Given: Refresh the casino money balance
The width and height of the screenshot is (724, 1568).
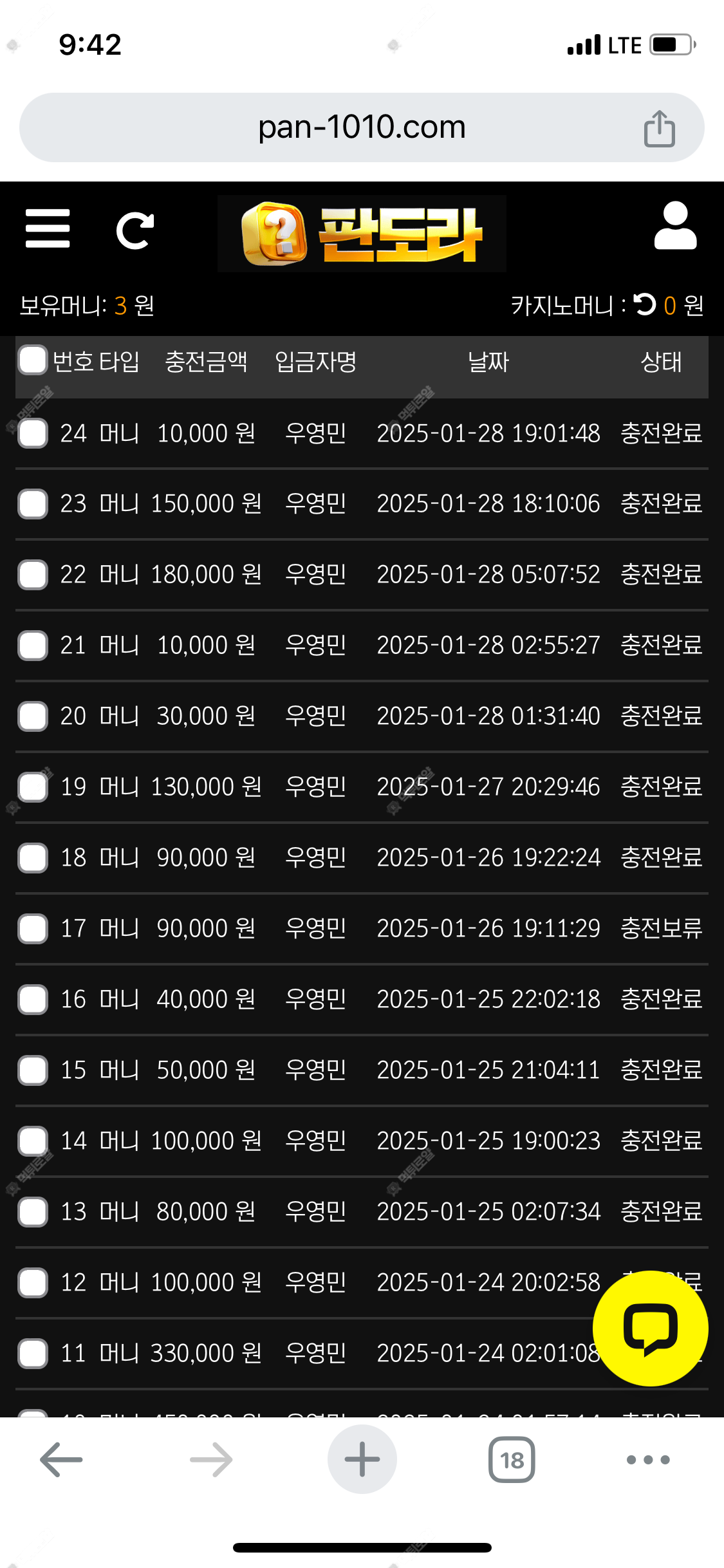Looking at the screenshot, I should 644,304.
